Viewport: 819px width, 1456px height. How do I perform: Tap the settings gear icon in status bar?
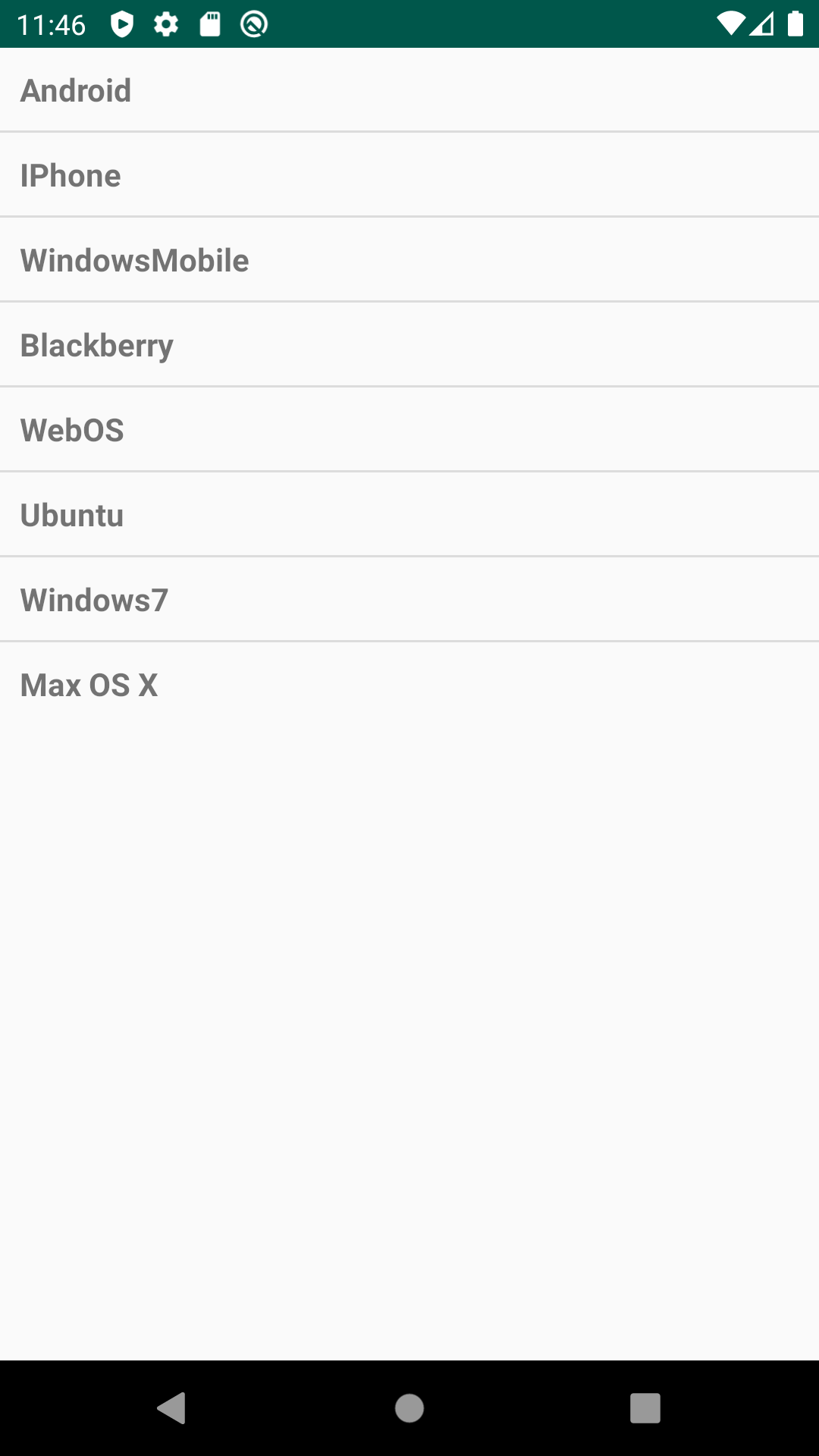point(165,24)
